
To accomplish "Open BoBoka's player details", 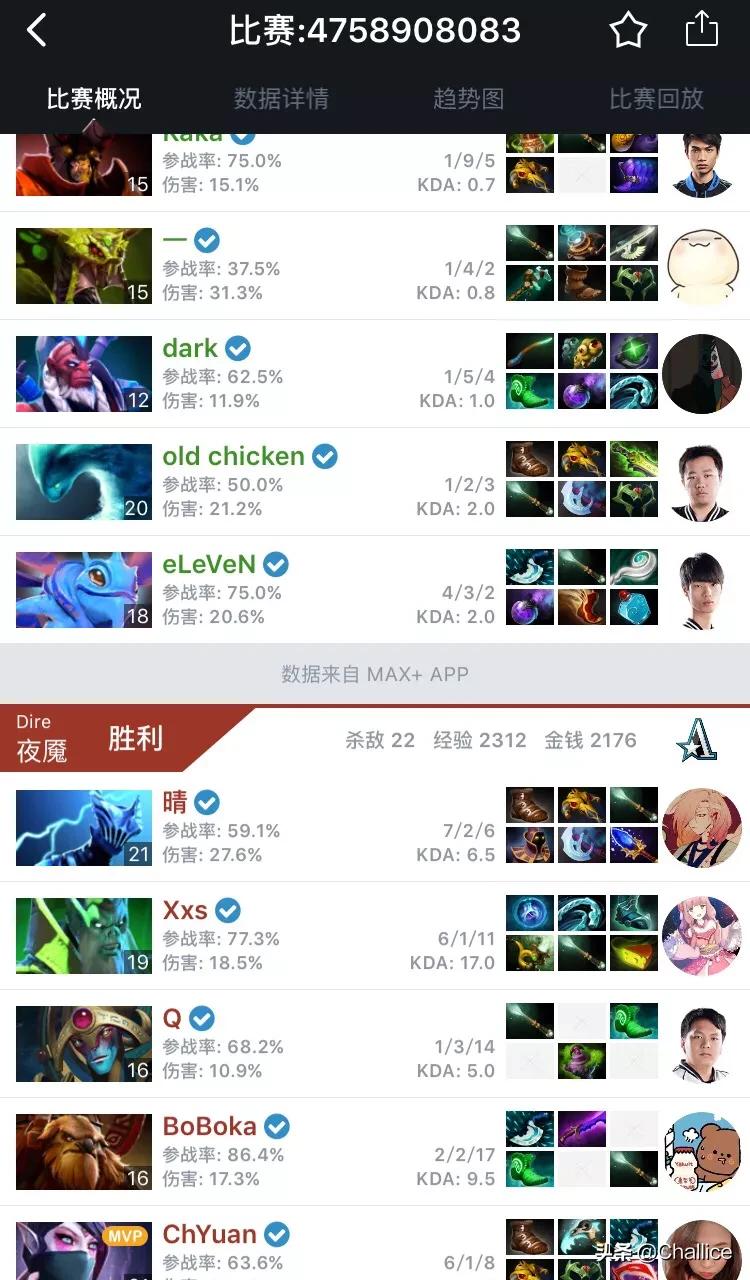I will [x=375, y=1152].
